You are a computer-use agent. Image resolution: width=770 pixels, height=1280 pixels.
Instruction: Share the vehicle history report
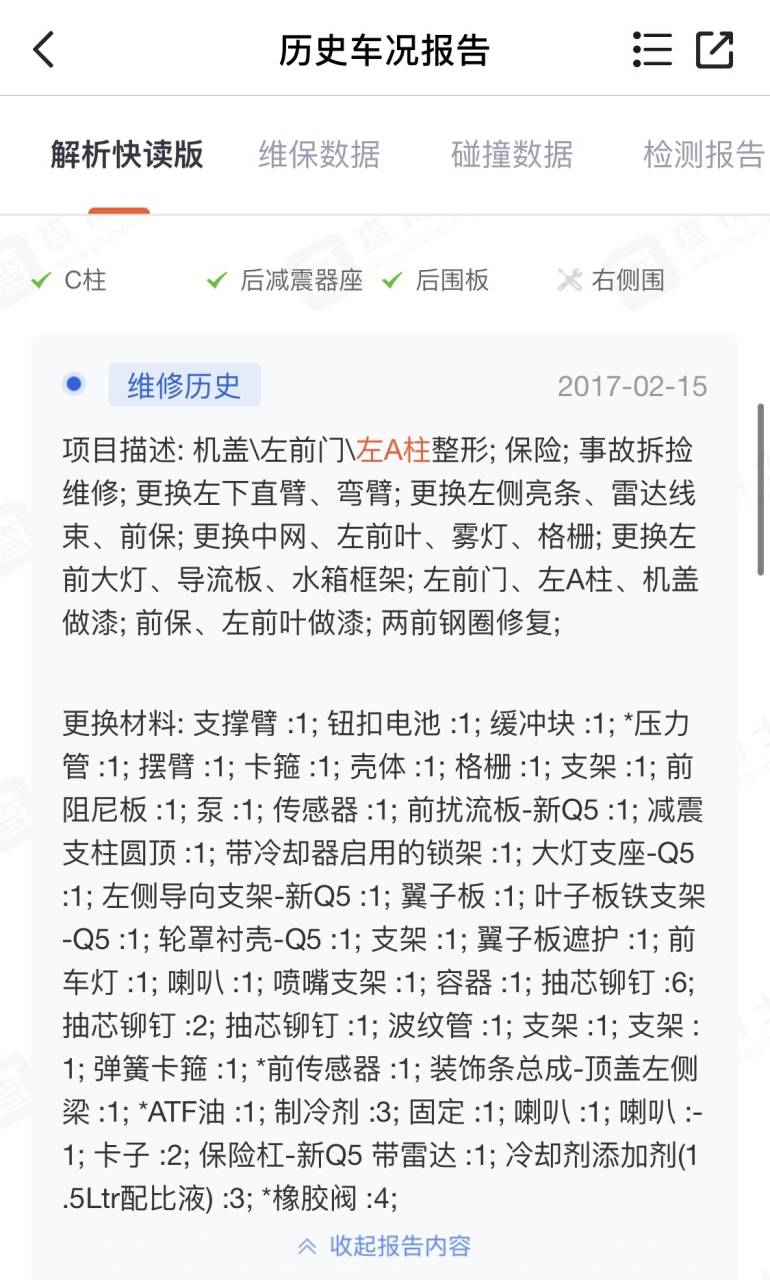pos(715,48)
